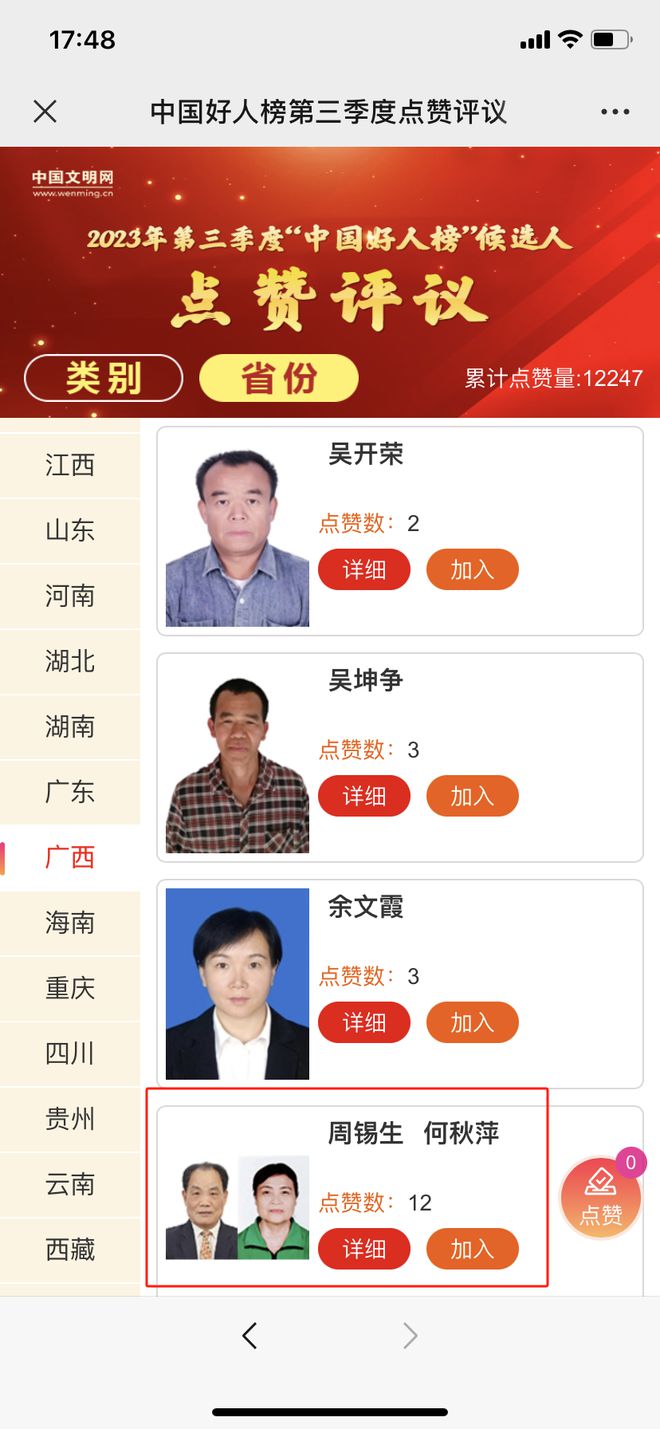Open the three-dot overflow menu
This screenshot has width=660, height=1429.
(x=615, y=111)
